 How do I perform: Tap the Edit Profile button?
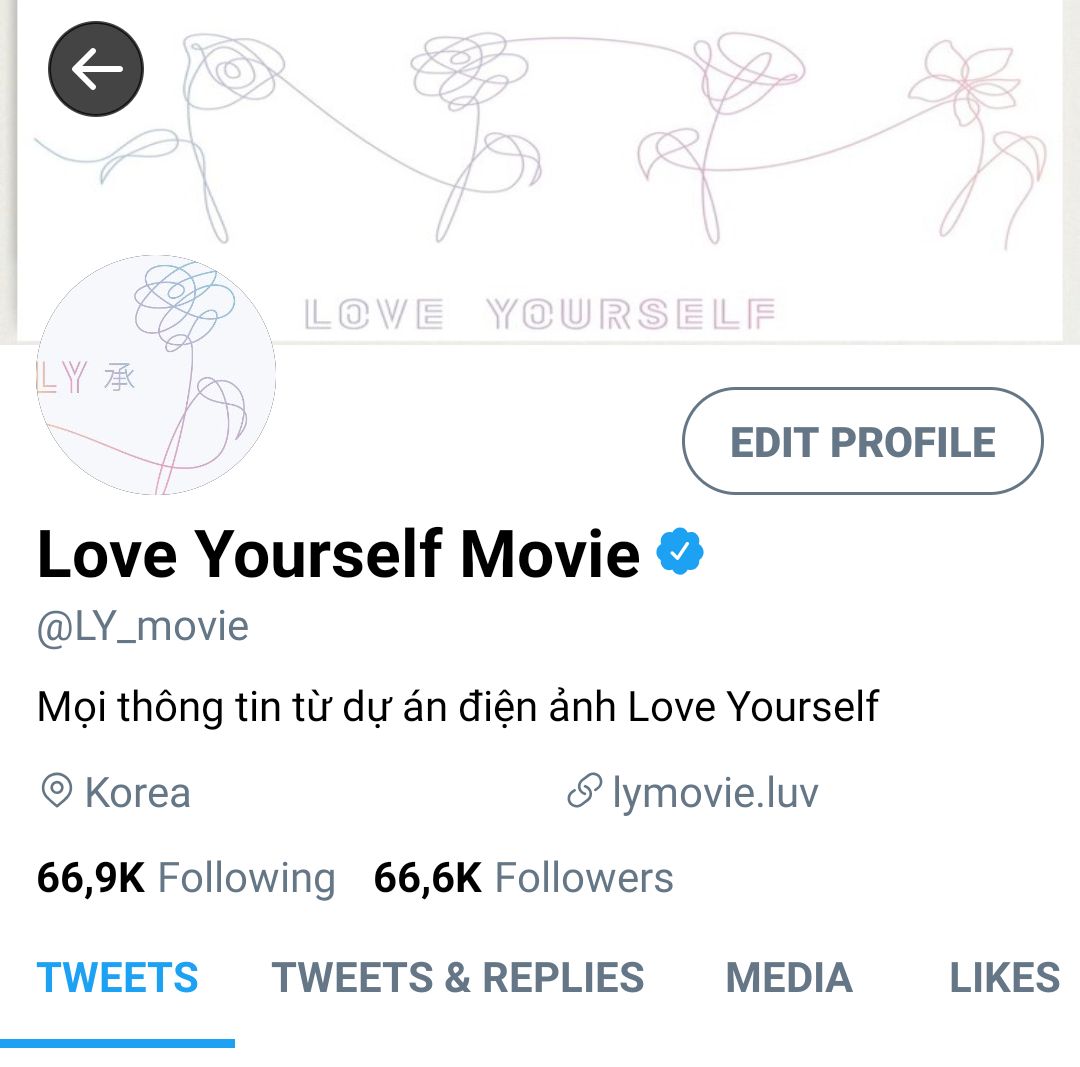click(x=862, y=442)
